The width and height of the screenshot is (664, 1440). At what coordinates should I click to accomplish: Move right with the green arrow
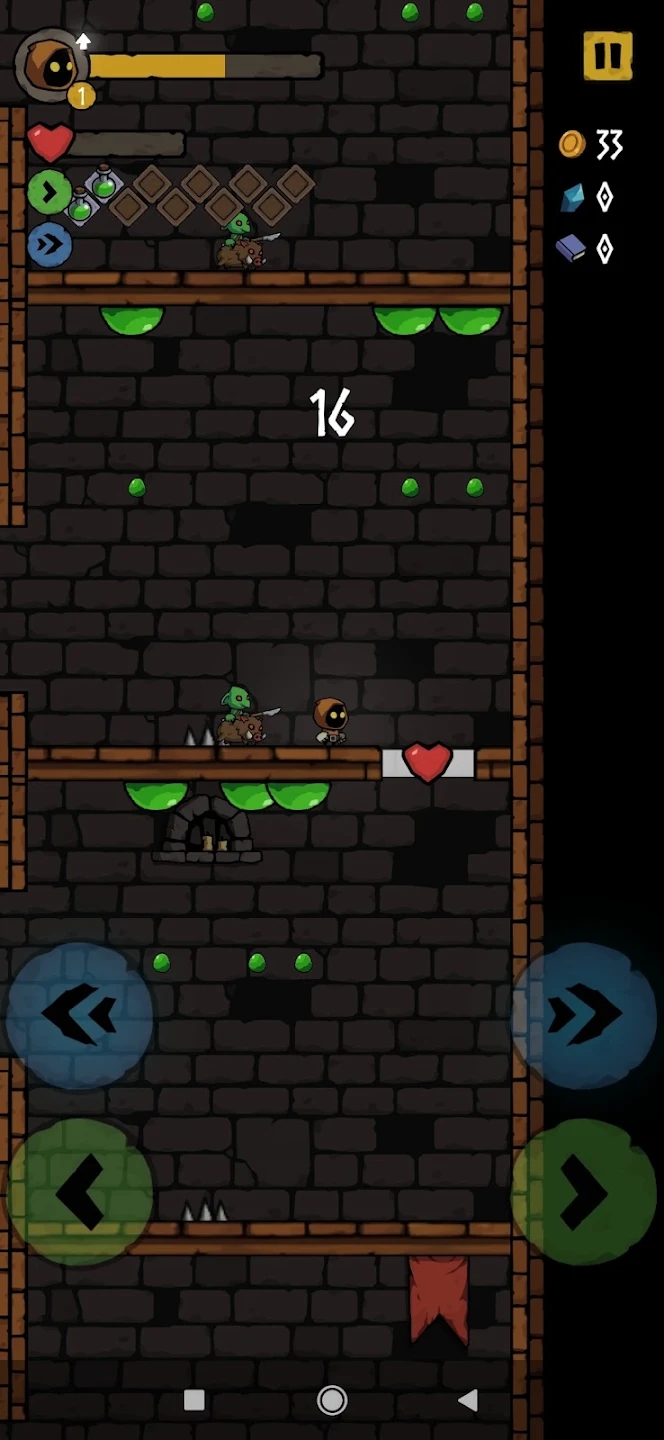pyautogui.click(x=585, y=1190)
